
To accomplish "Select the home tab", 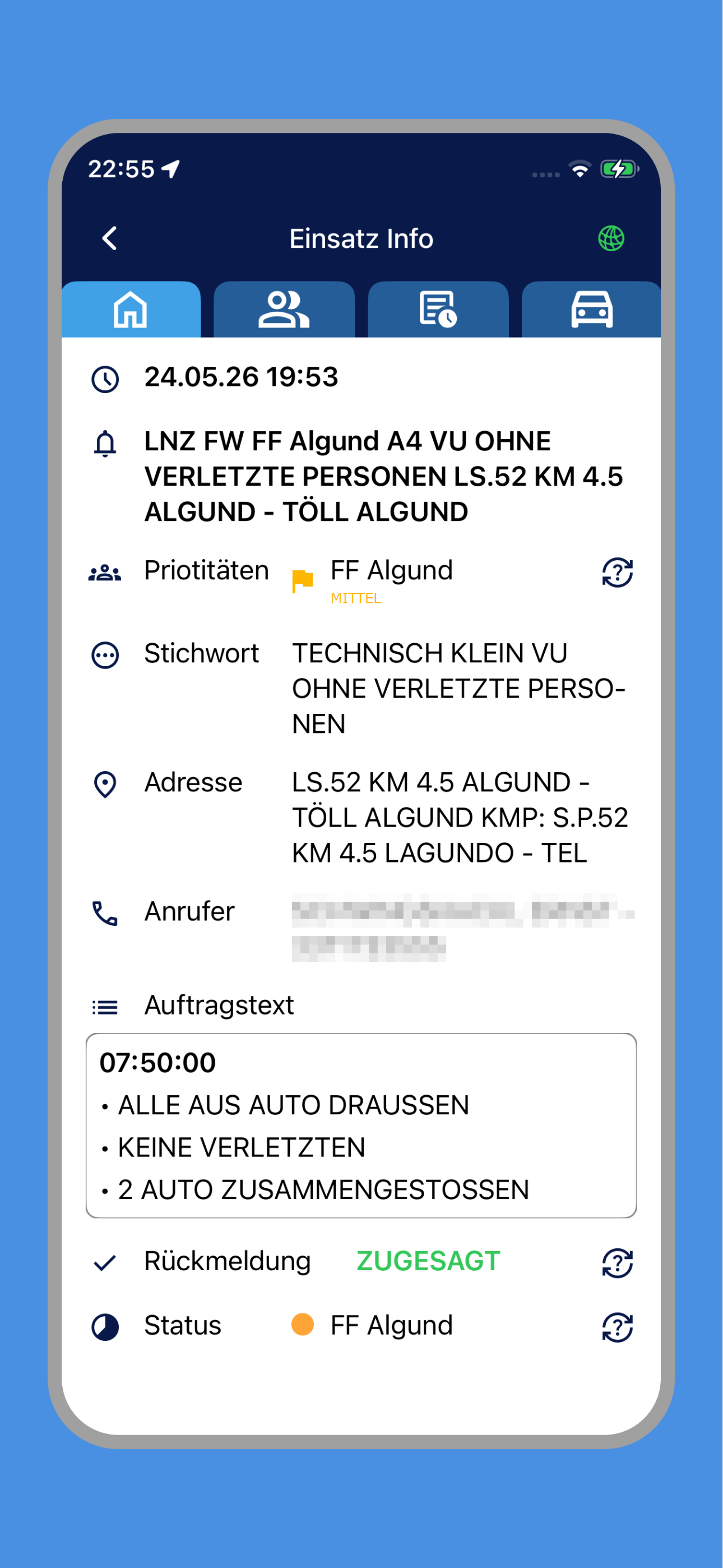I will tap(131, 309).
